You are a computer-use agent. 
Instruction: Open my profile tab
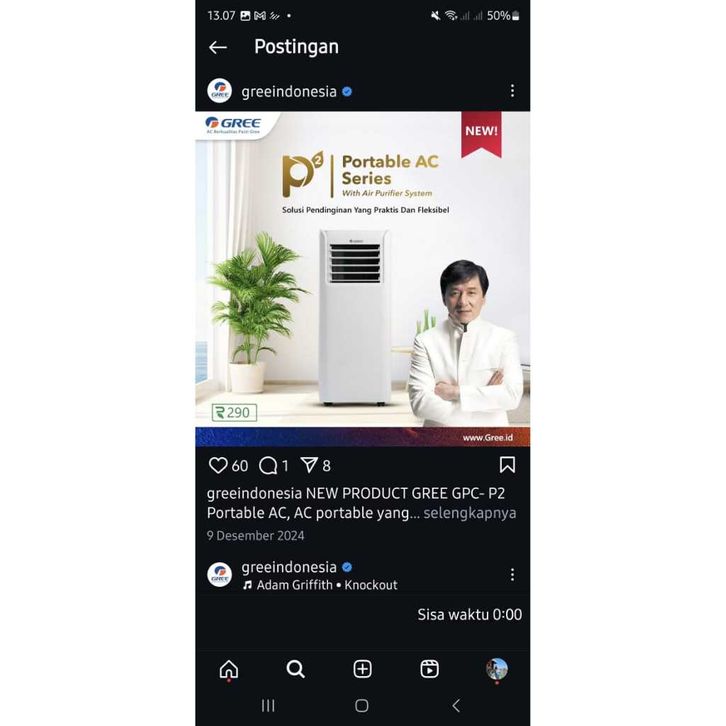[497, 669]
